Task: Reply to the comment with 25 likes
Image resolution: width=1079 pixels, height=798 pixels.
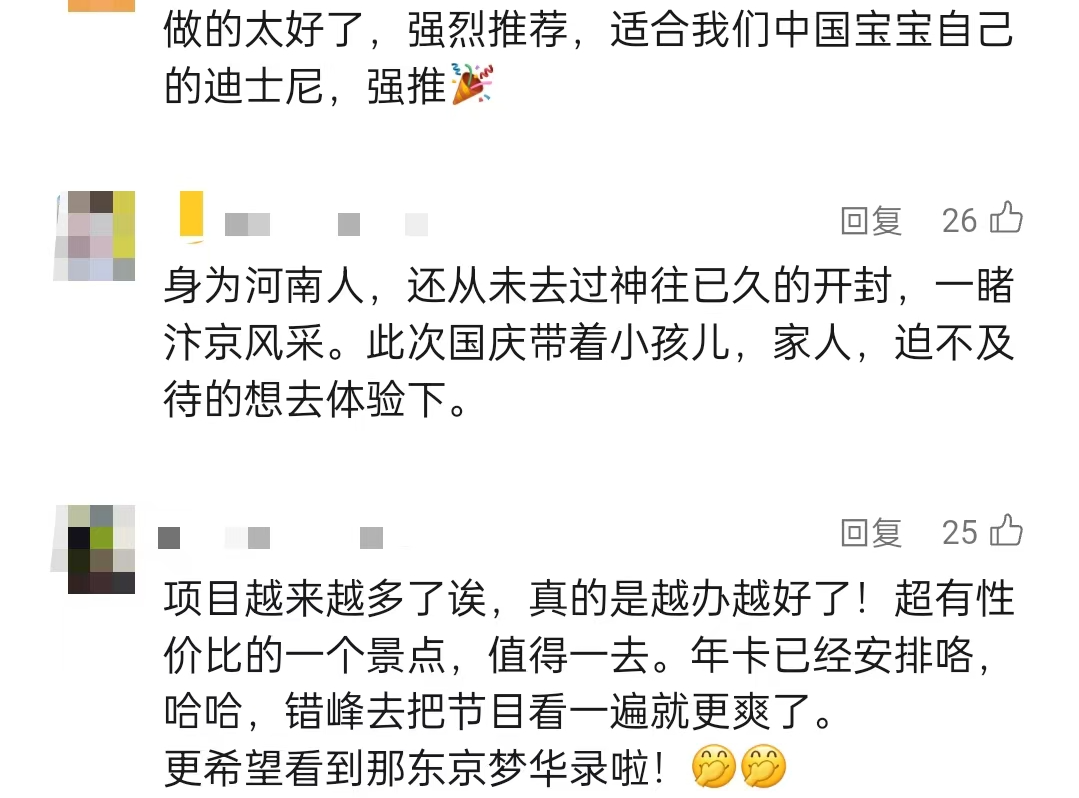Action: pos(870,532)
